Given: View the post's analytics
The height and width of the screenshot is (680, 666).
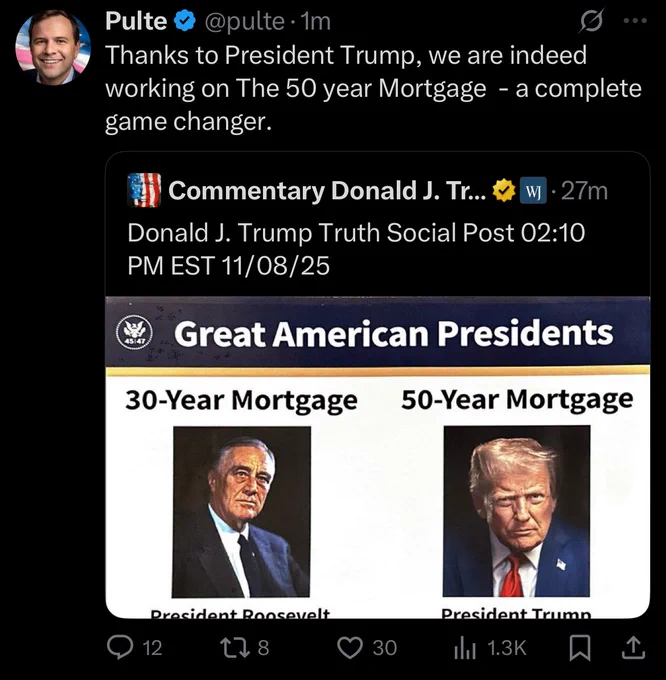Looking at the screenshot, I should [466, 648].
